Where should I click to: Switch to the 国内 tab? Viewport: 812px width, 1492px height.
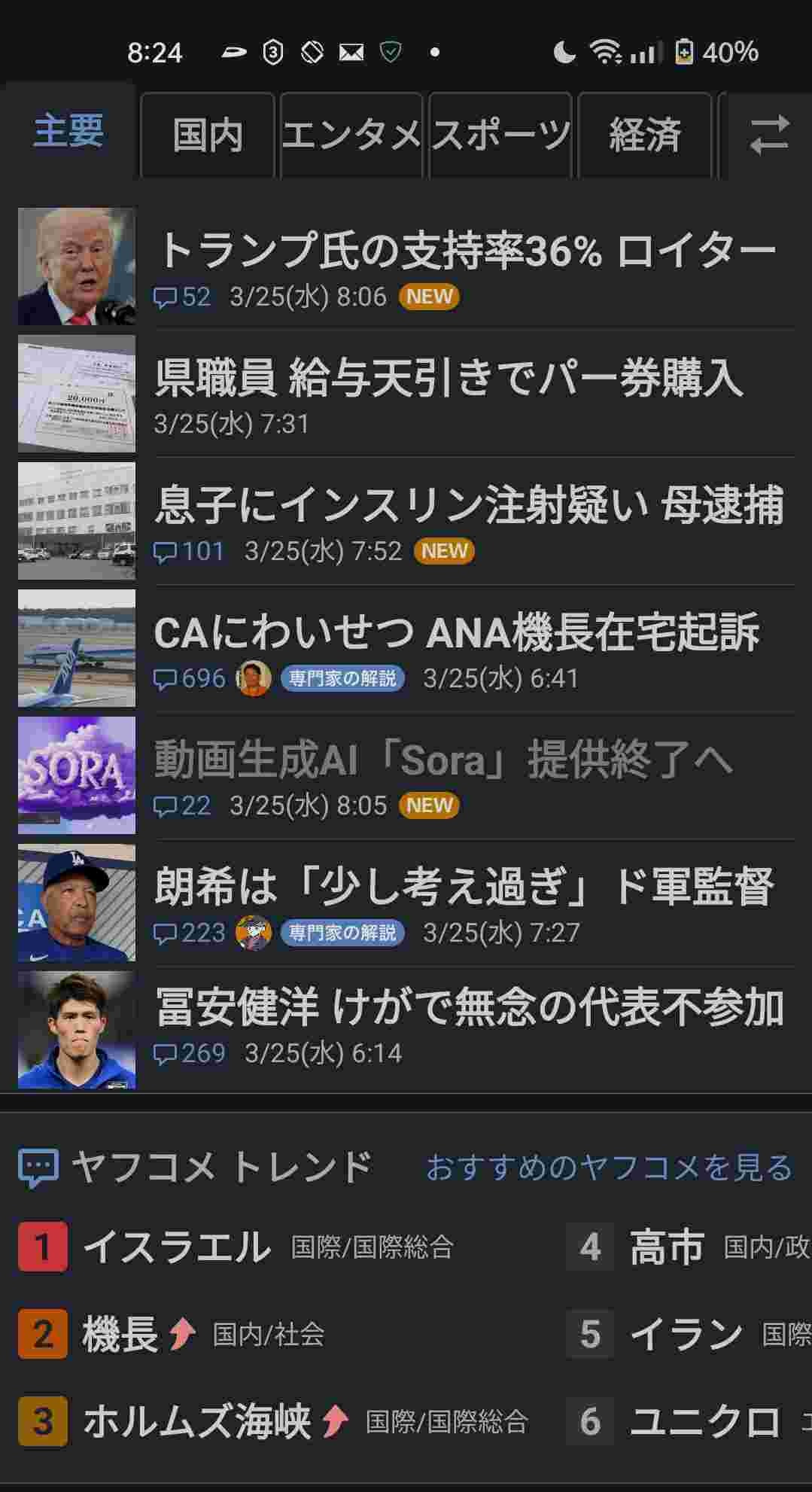pyautogui.click(x=207, y=135)
